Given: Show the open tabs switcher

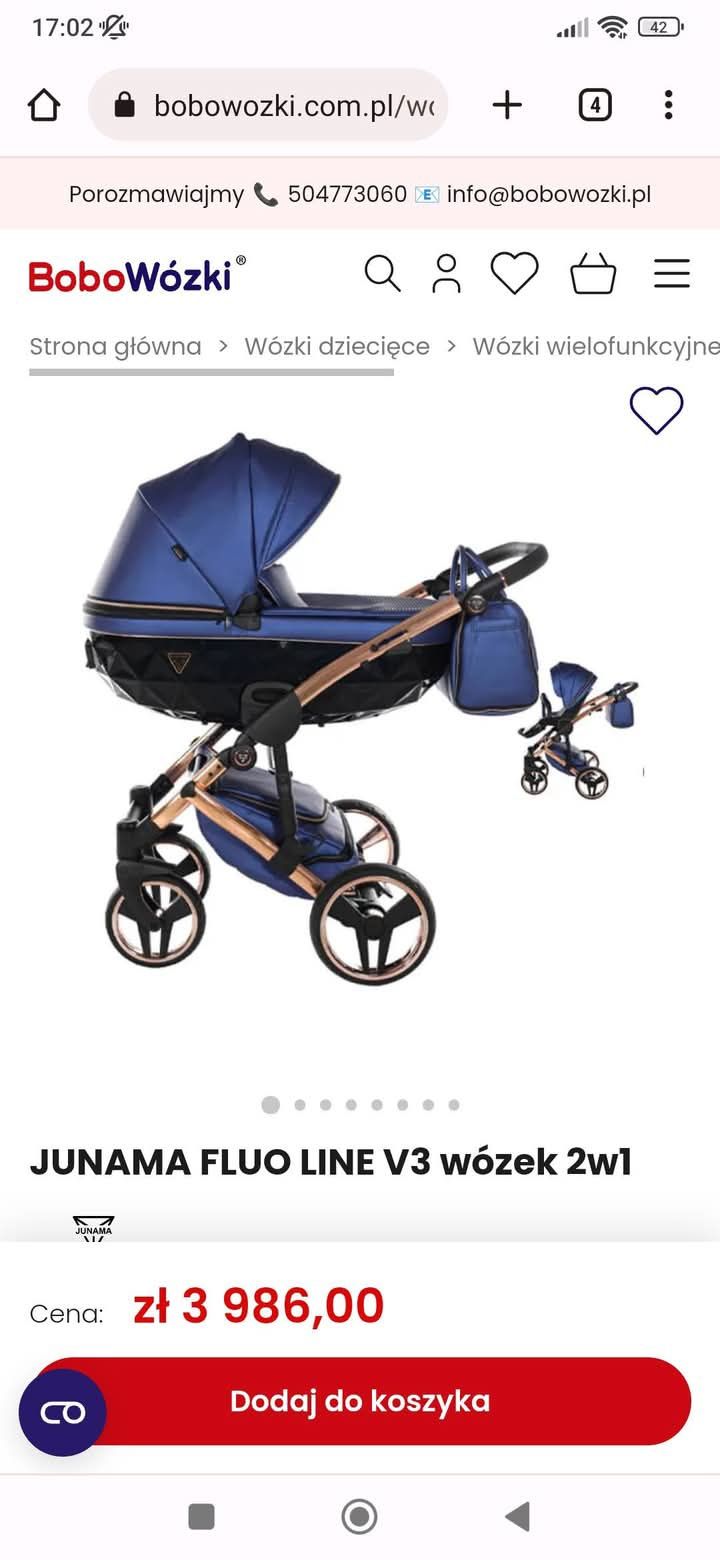Looking at the screenshot, I should pyautogui.click(x=595, y=105).
